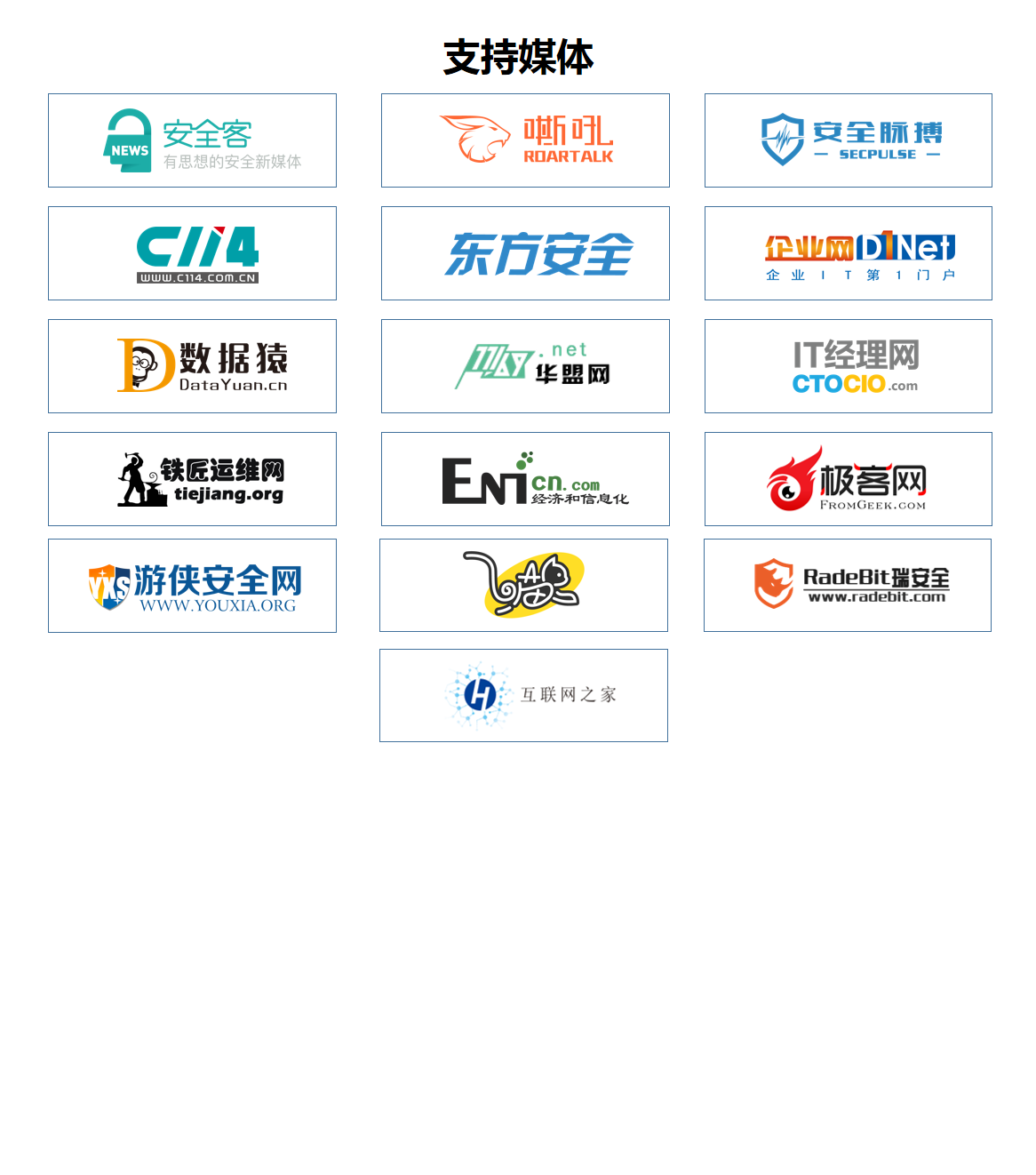Open the 东方安全 tile
Screen dimensions: 1036x1175
pos(525,253)
